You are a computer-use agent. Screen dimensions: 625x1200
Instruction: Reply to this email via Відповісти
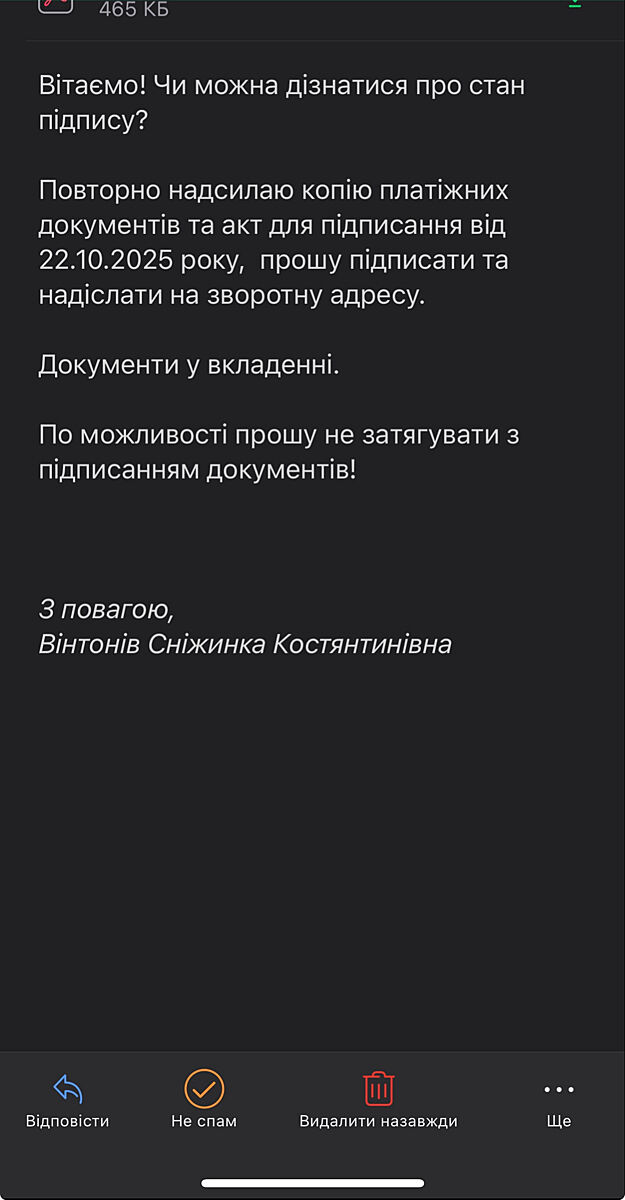tap(67, 1100)
